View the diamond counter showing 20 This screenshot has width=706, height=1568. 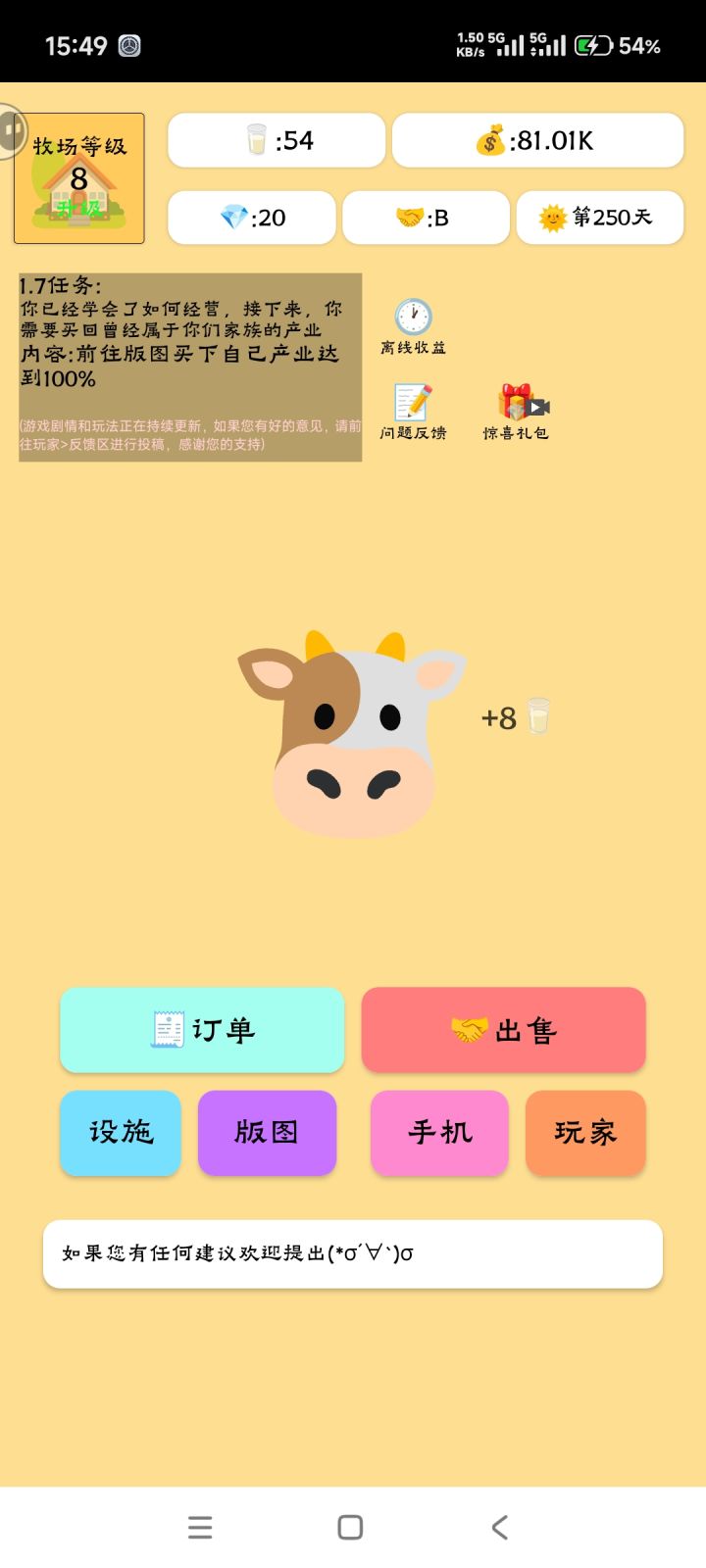click(x=251, y=218)
